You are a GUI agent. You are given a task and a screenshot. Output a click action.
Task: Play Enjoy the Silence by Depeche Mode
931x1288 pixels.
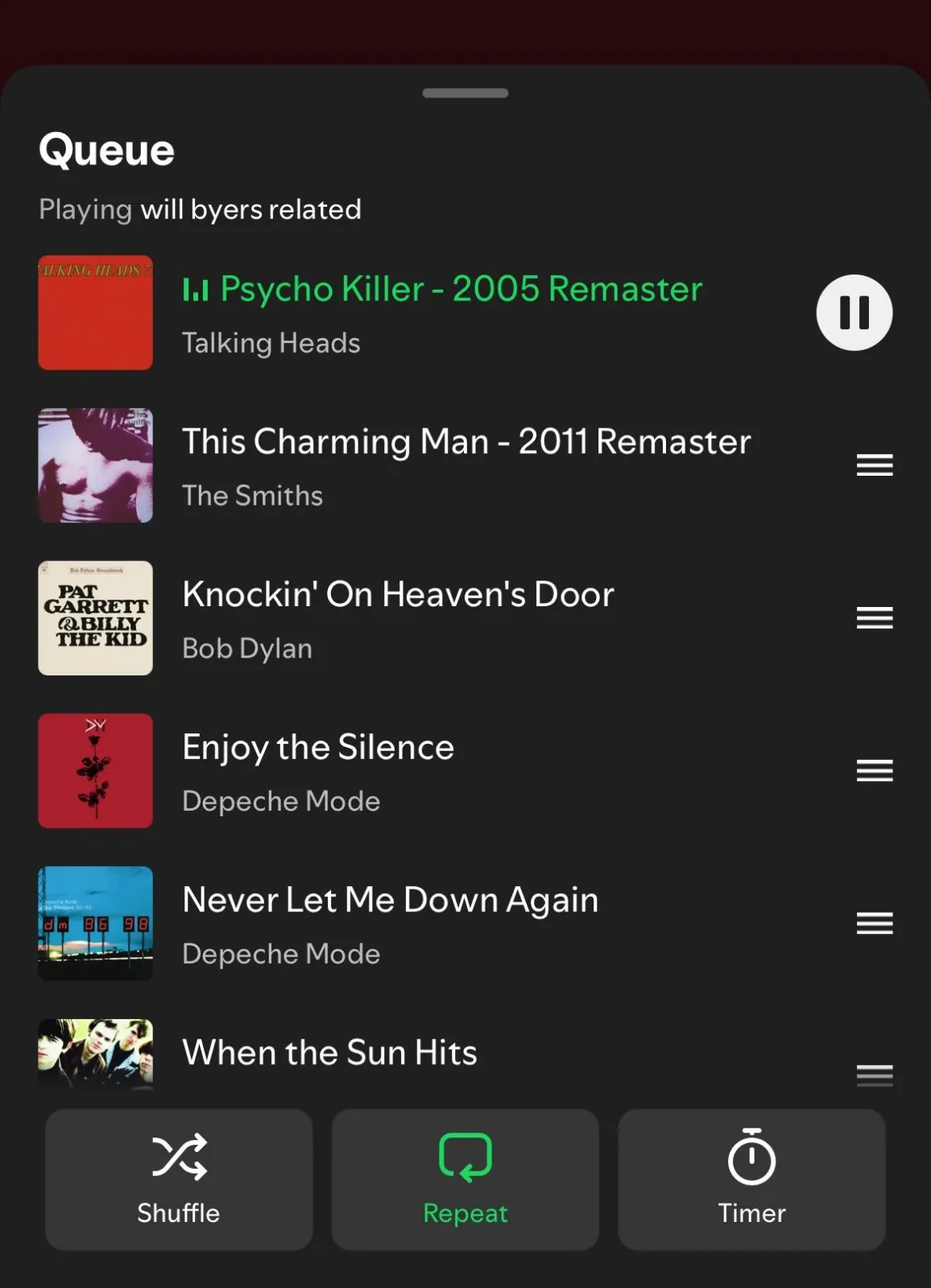(318, 748)
